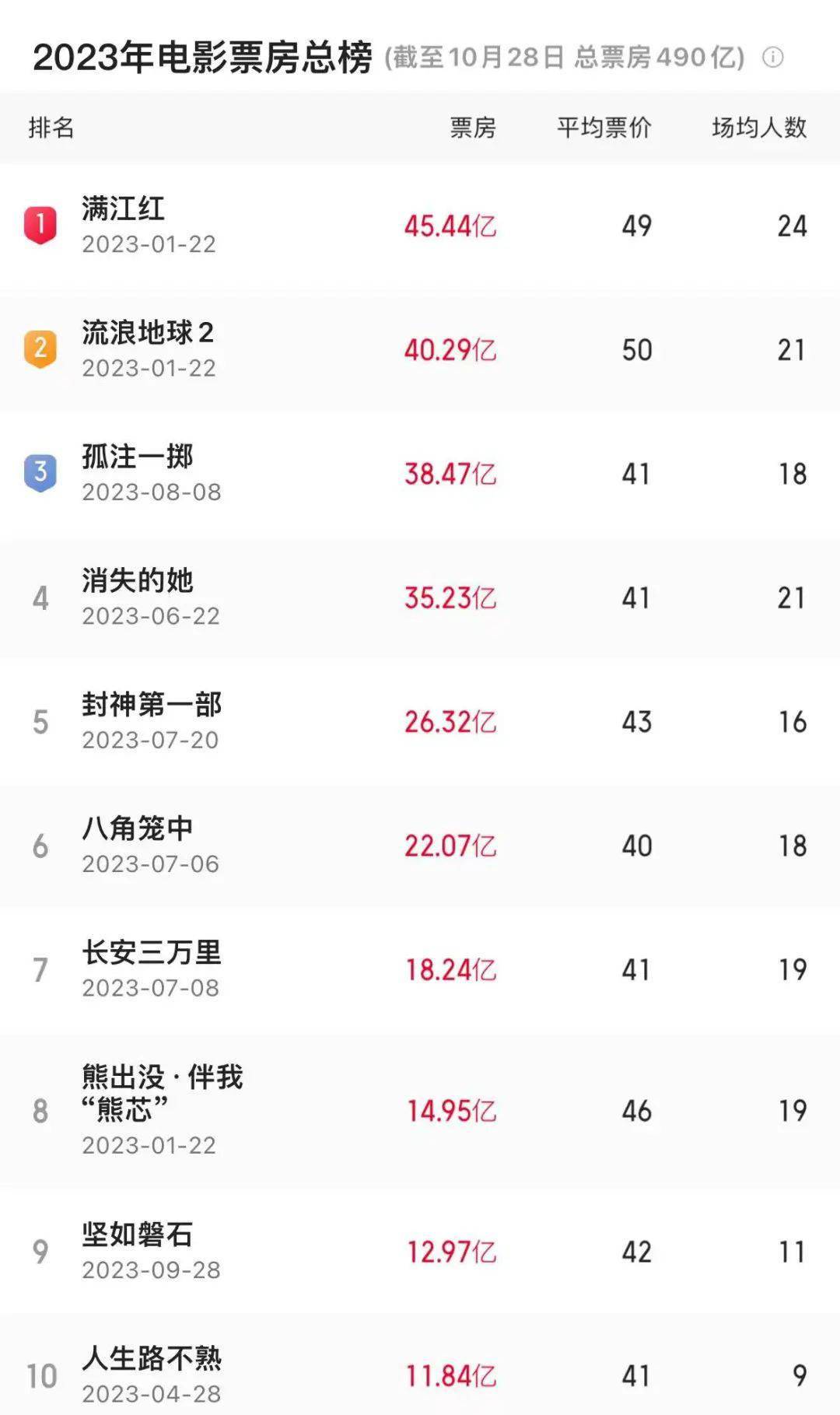This screenshot has width=840, height=1415.
Task: Tap the 封神第一部 entry
Action: (x=152, y=705)
